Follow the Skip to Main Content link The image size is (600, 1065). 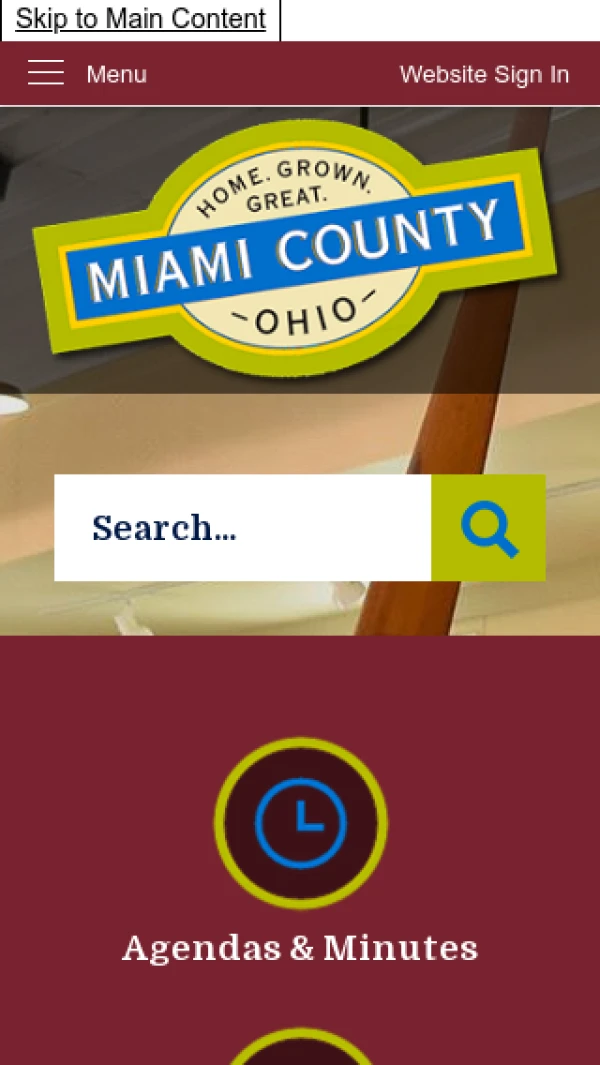tap(141, 19)
